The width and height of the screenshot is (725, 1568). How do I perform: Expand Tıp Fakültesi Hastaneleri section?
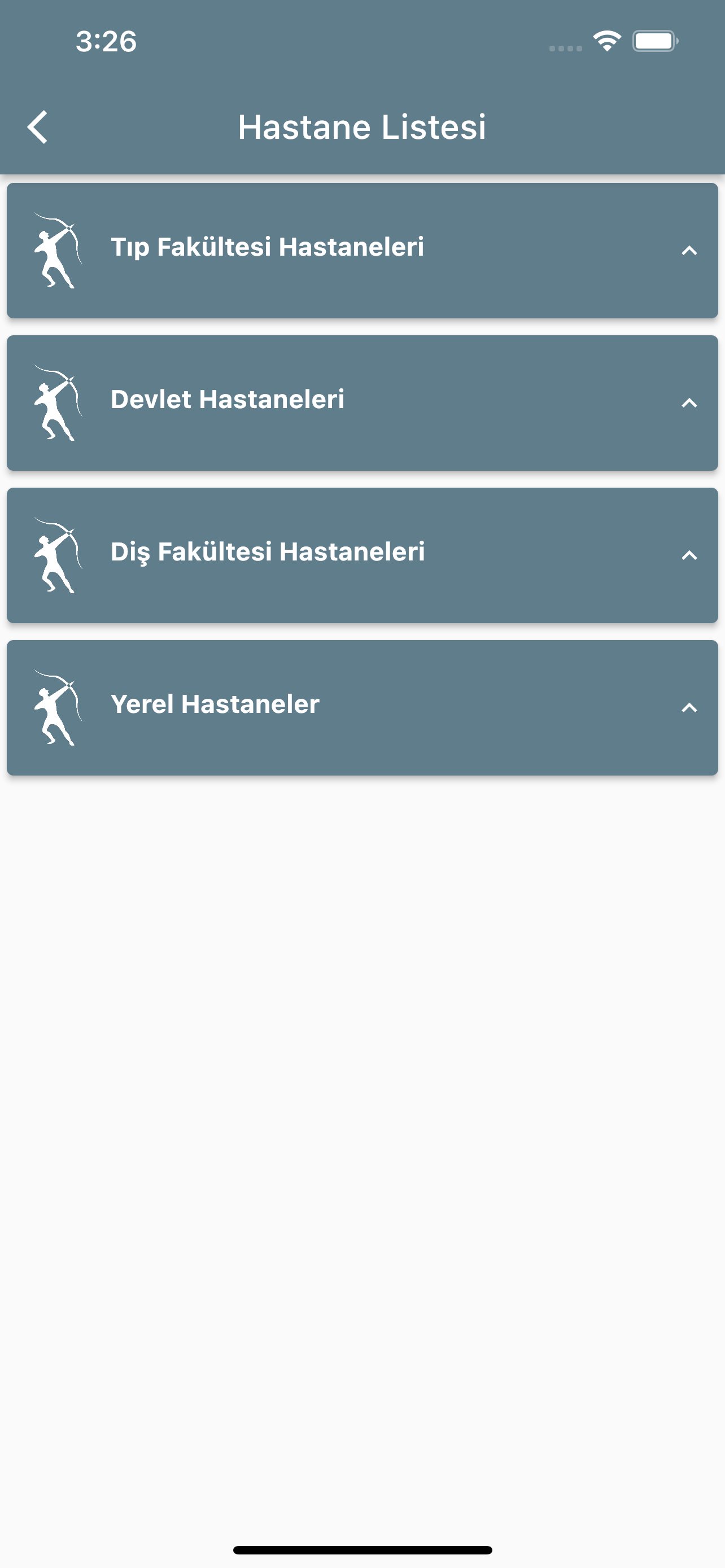[x=362, y=251]
